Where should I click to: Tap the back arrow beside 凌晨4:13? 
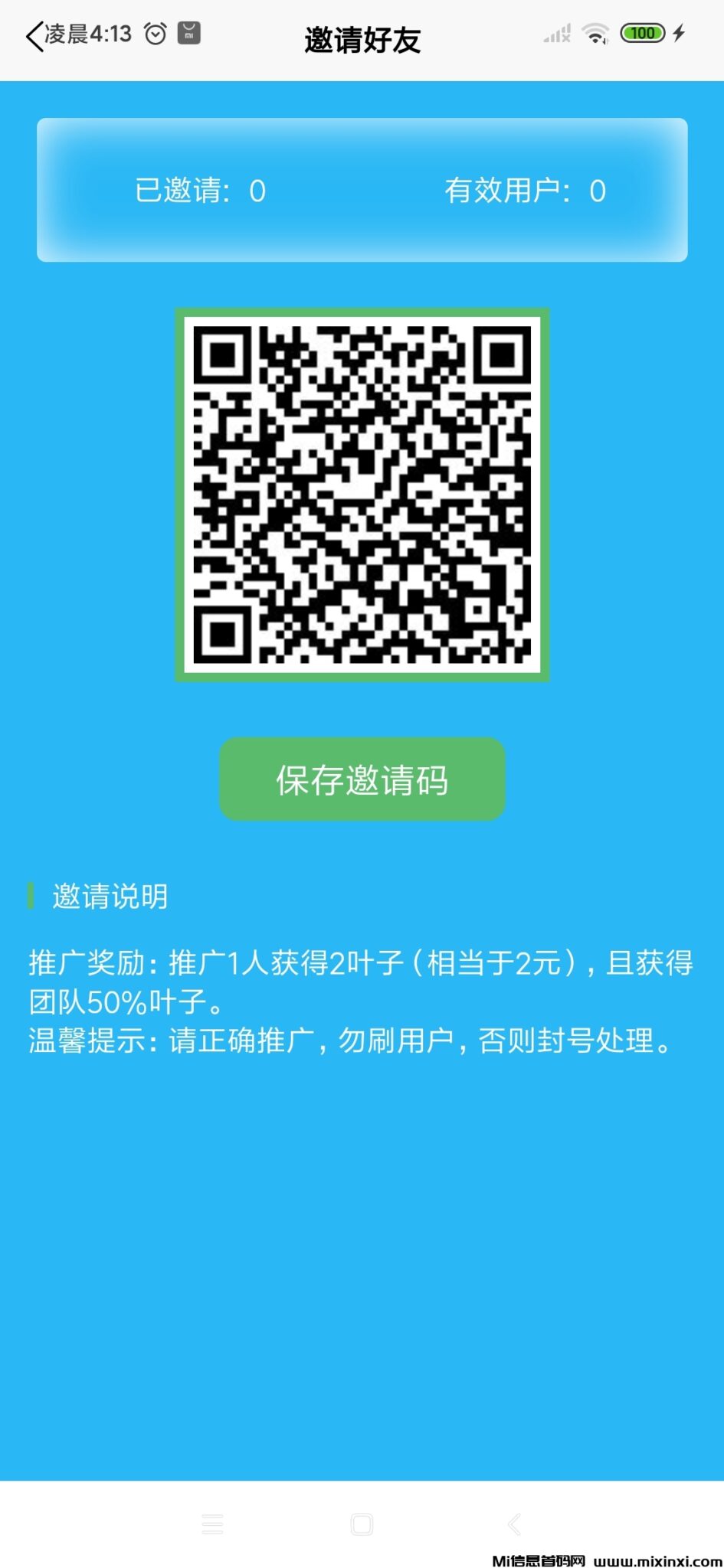tap(32, 36)
